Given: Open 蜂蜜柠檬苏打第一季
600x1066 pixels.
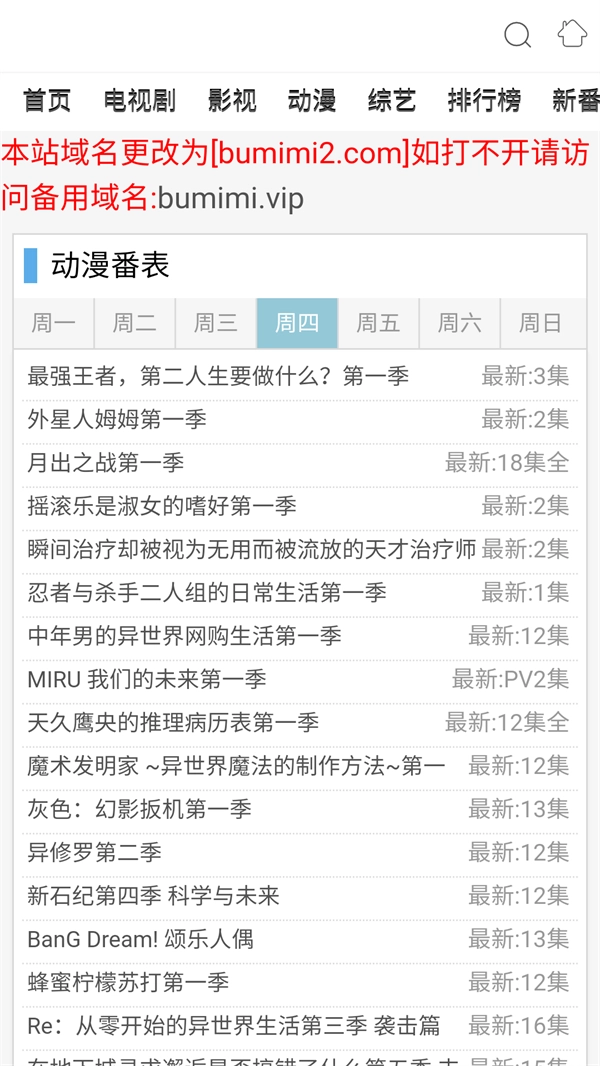Looking at the screenshot, I should pos(128,982).
